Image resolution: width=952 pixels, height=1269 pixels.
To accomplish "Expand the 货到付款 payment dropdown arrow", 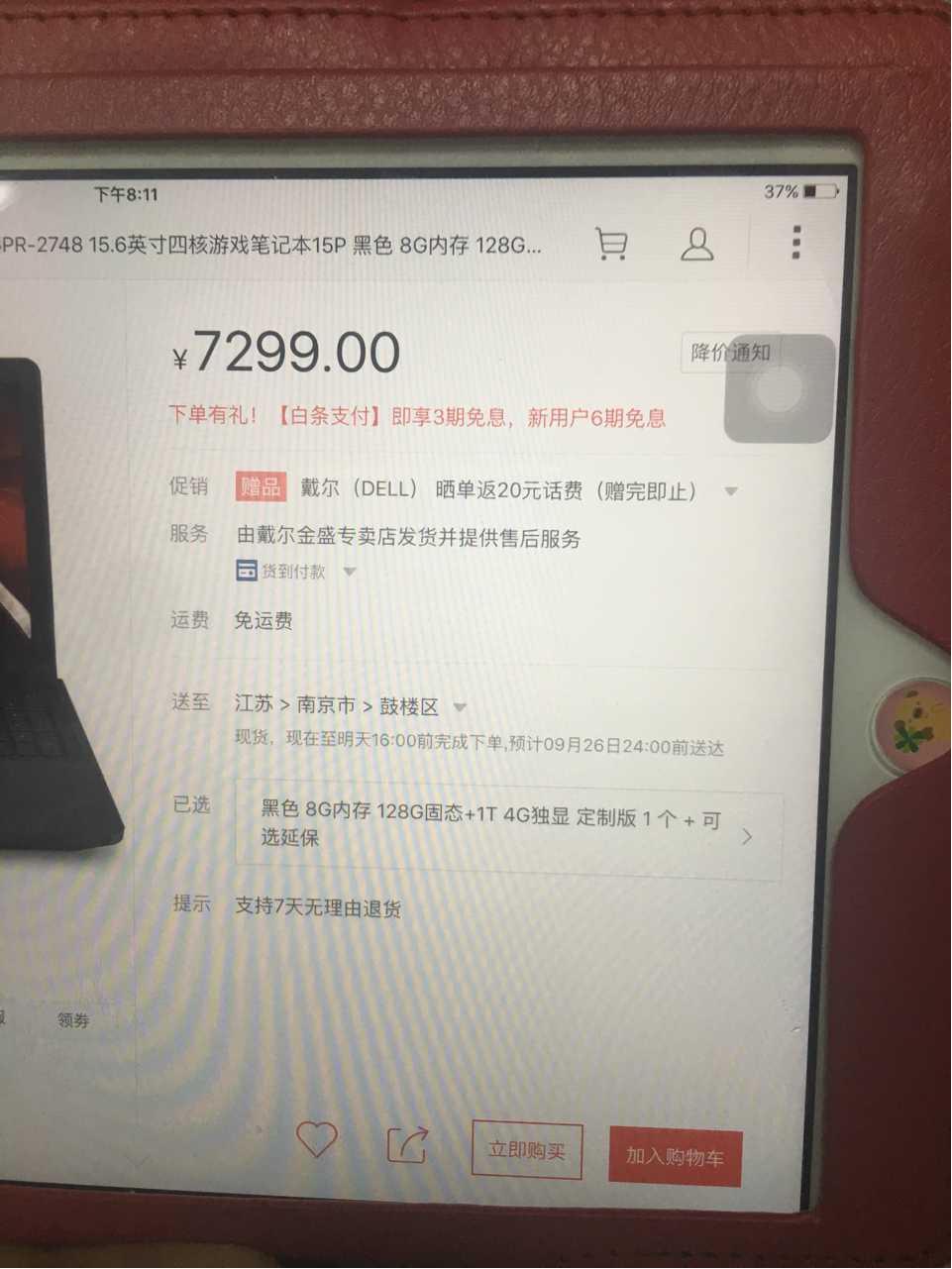I will coord(349,572).
